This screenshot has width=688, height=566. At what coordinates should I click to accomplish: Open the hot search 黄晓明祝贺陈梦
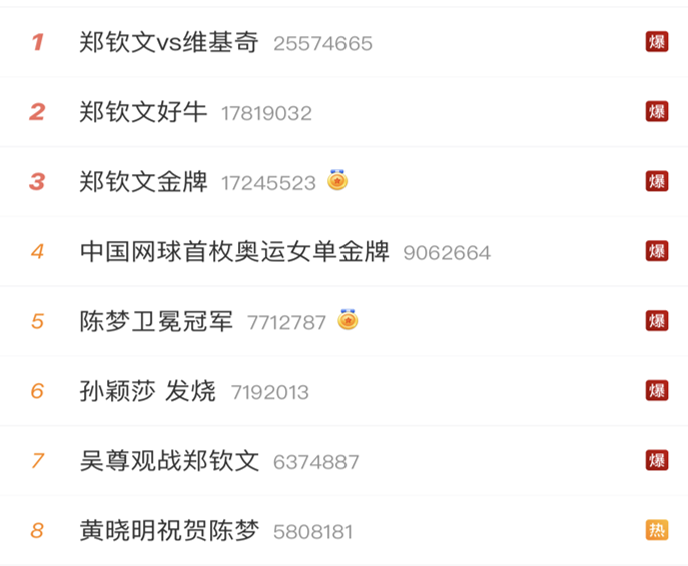pyautogui.click(x=169, y=531)
